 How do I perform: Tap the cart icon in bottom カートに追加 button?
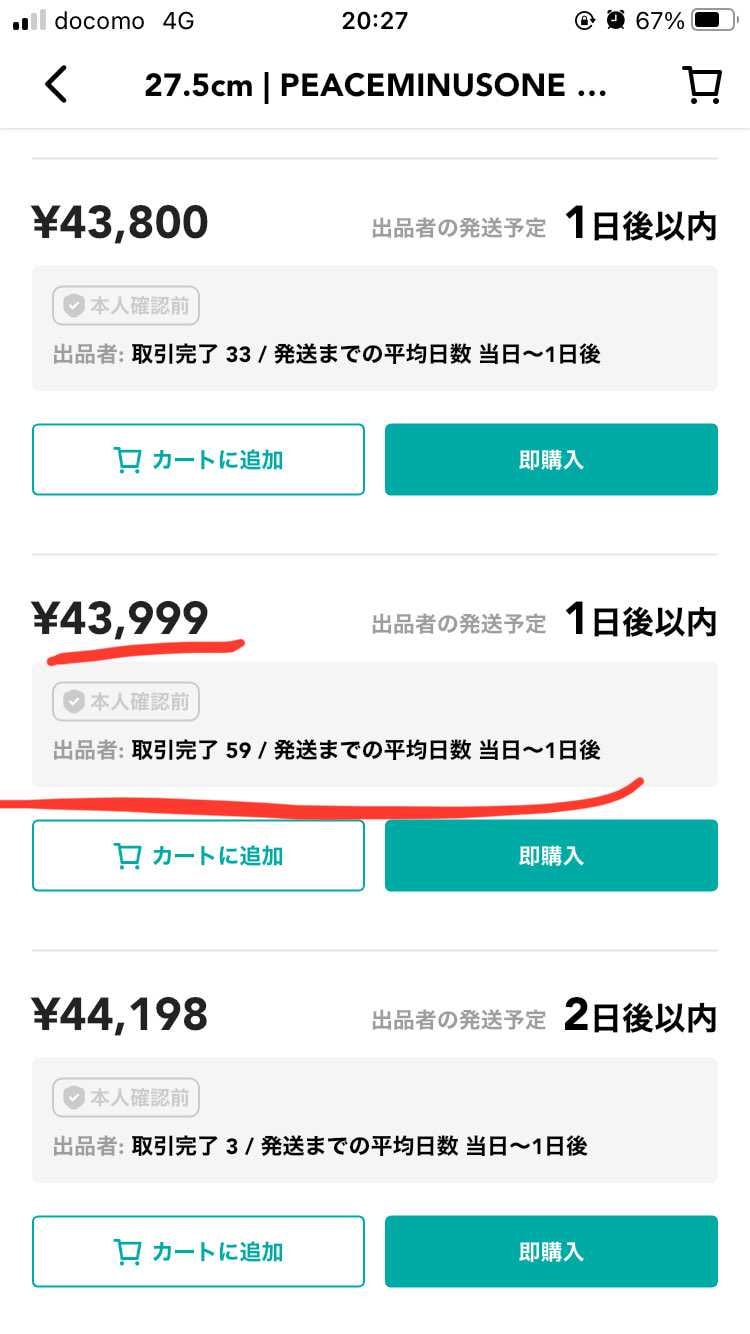tap(131, 1251)
